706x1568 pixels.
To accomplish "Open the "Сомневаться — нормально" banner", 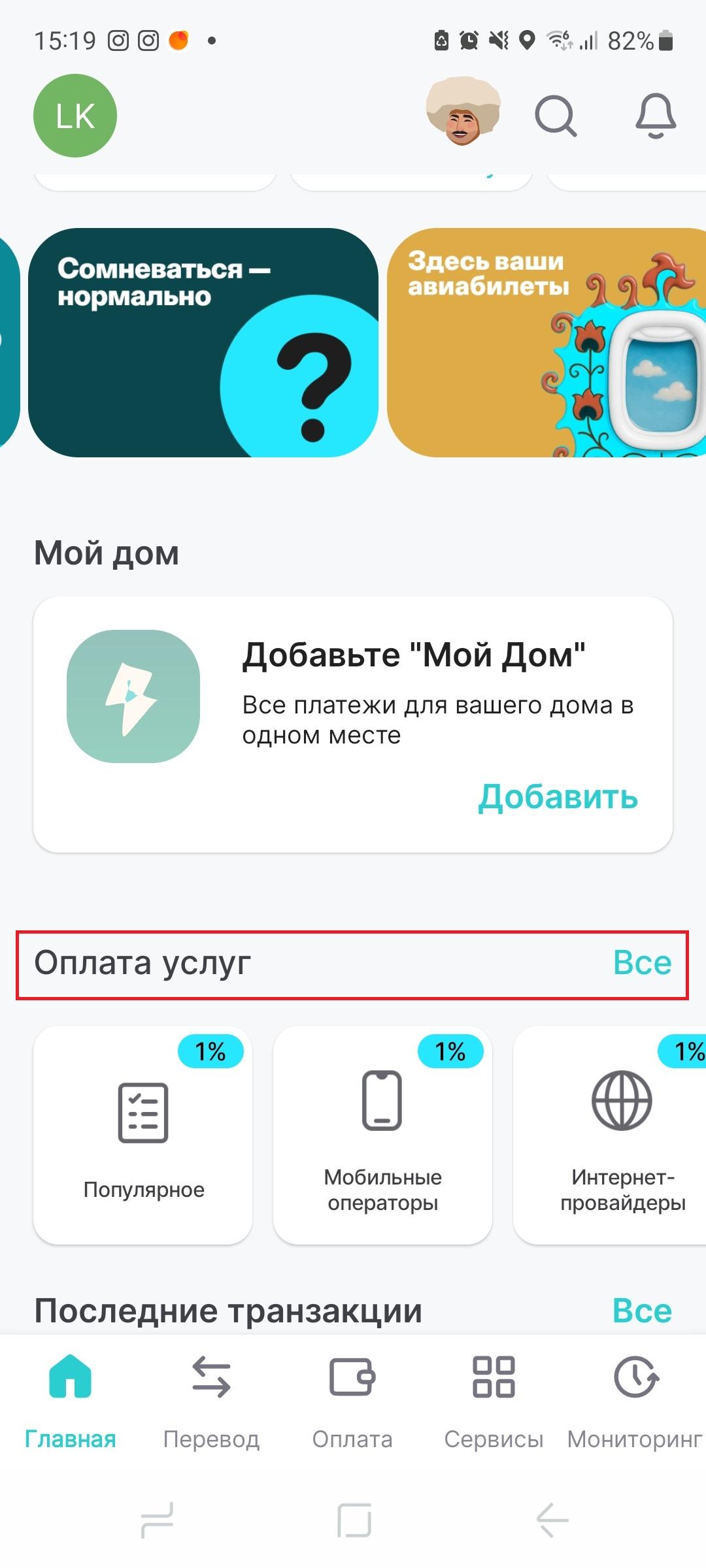I will [x=203, y=342].
